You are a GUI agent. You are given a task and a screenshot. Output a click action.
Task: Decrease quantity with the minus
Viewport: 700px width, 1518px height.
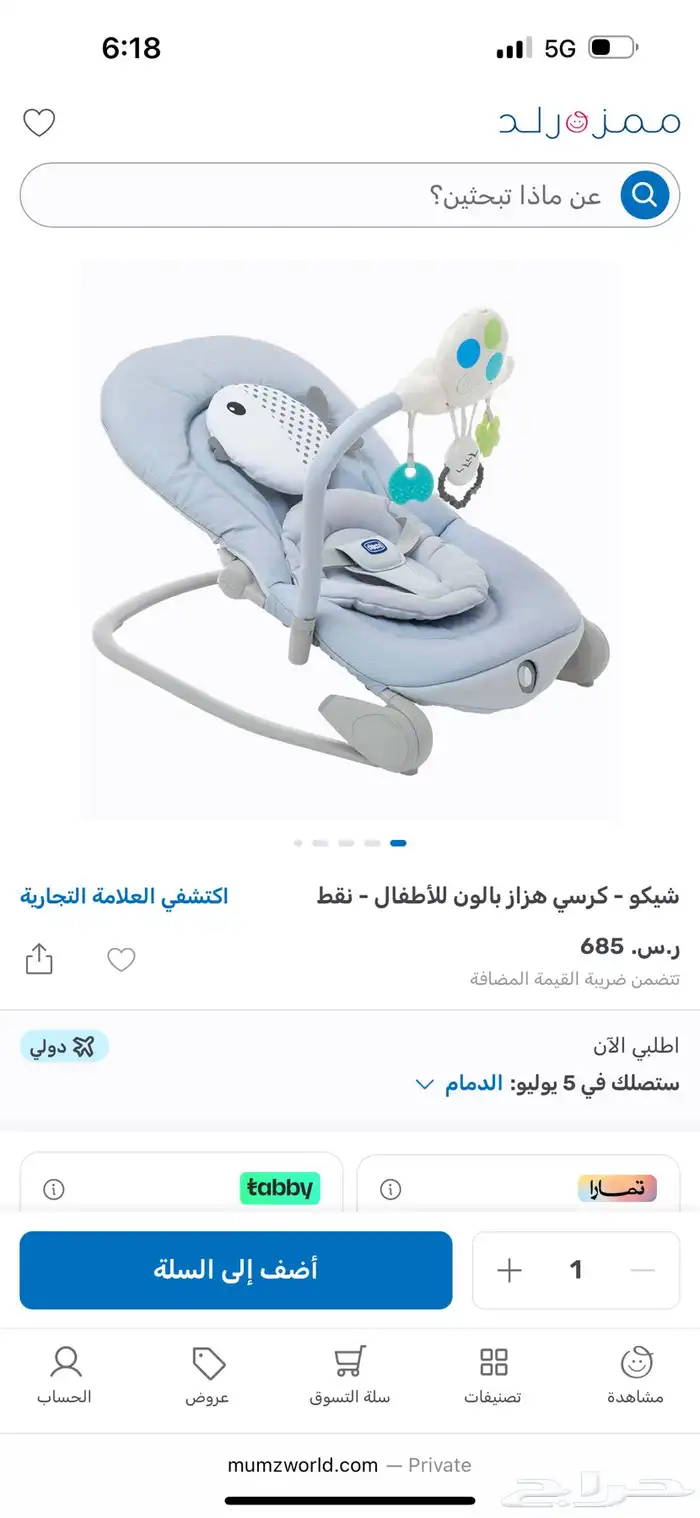(642, 1270)
